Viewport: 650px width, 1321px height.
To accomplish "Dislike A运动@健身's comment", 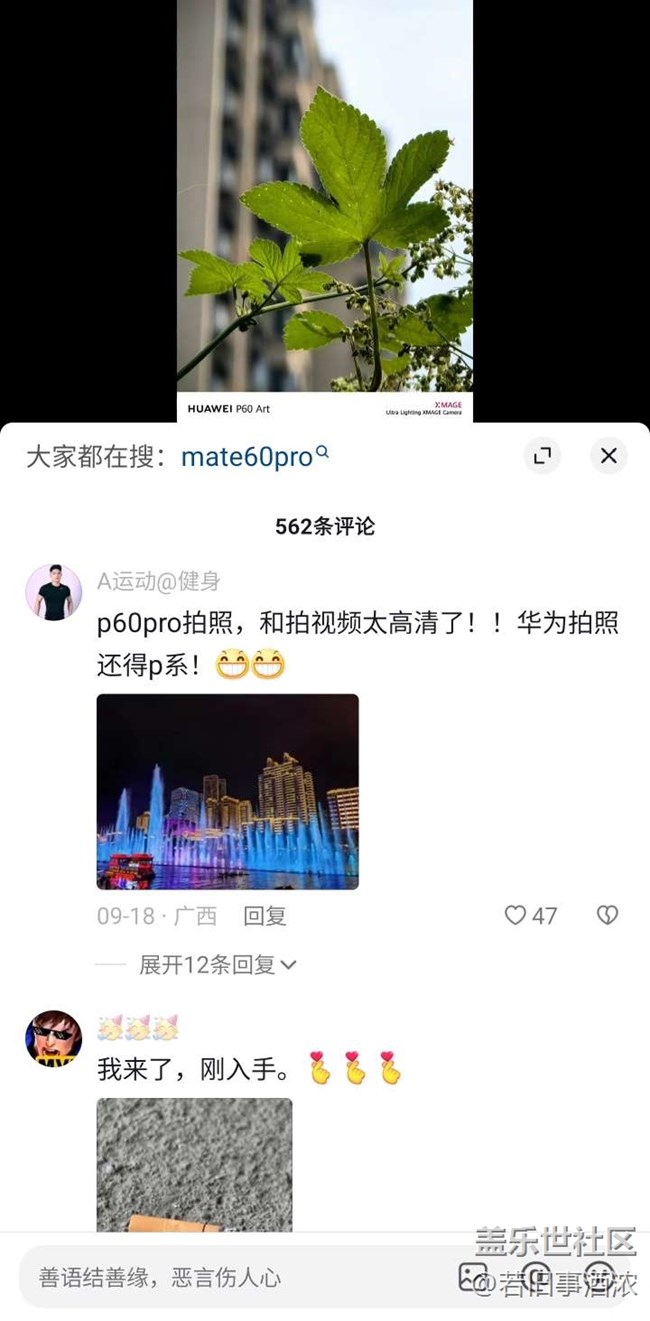I will click(607, 915).
